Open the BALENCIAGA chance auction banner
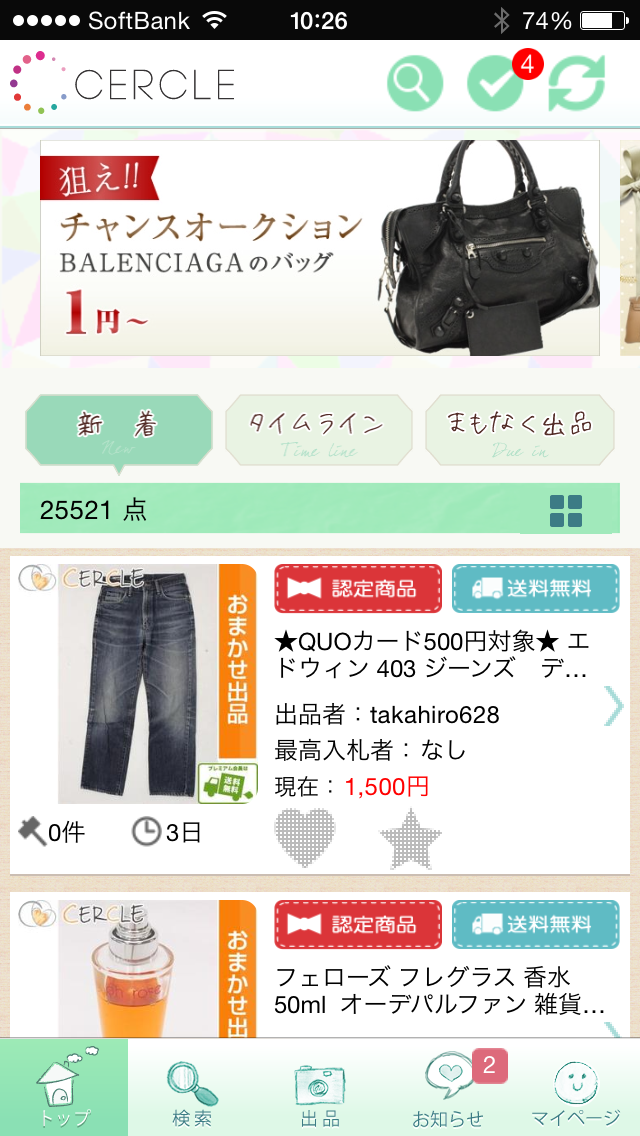640x1136 pixels. click(x=320, y=247)
